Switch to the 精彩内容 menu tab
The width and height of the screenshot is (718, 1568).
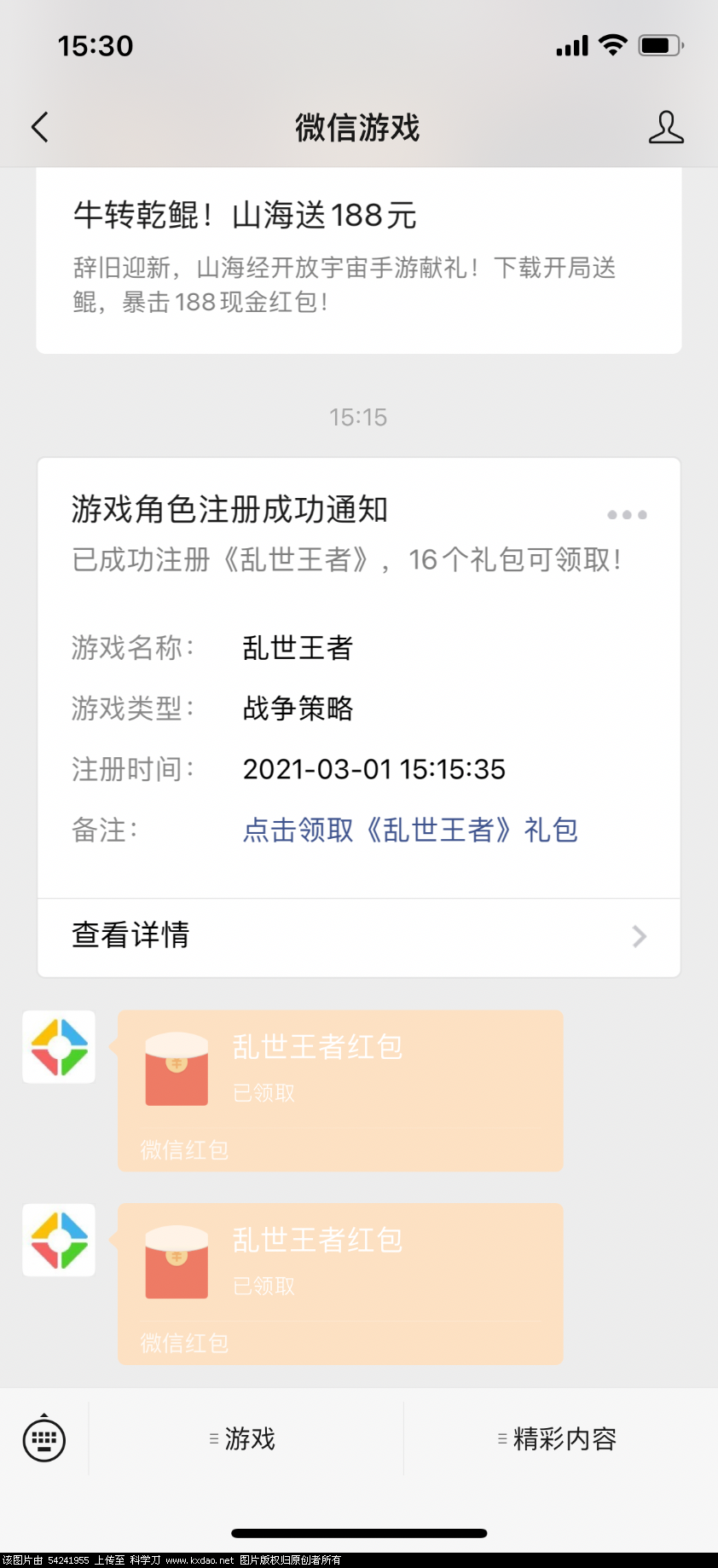pyautogui.click(x=565, y=1438)
